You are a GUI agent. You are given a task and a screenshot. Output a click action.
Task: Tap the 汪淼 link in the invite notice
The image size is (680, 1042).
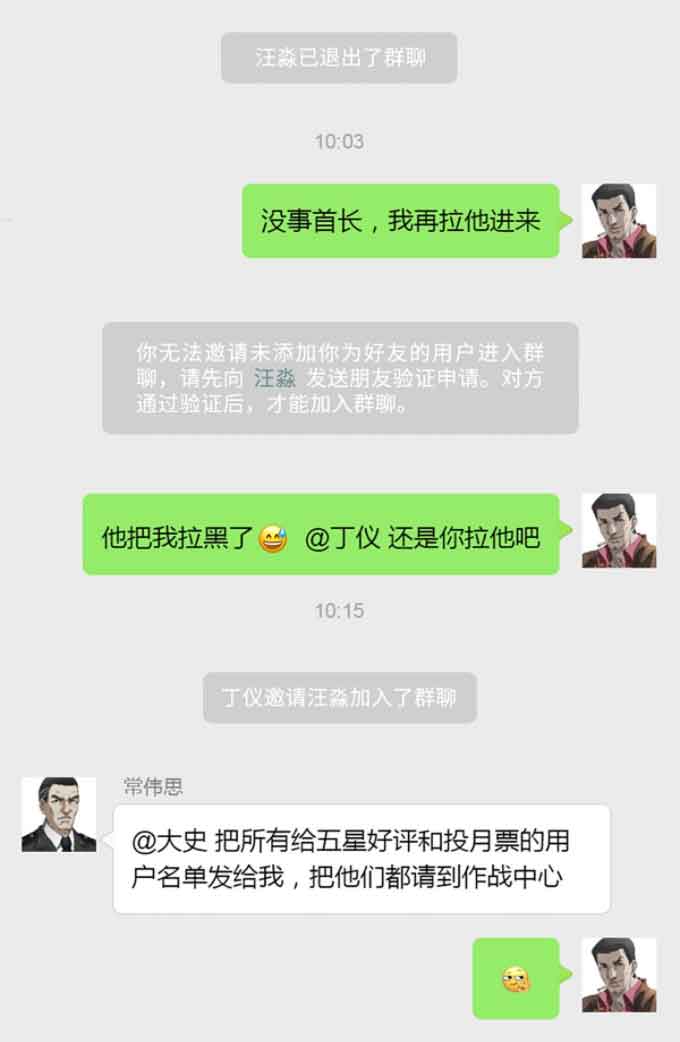(275, 380)
